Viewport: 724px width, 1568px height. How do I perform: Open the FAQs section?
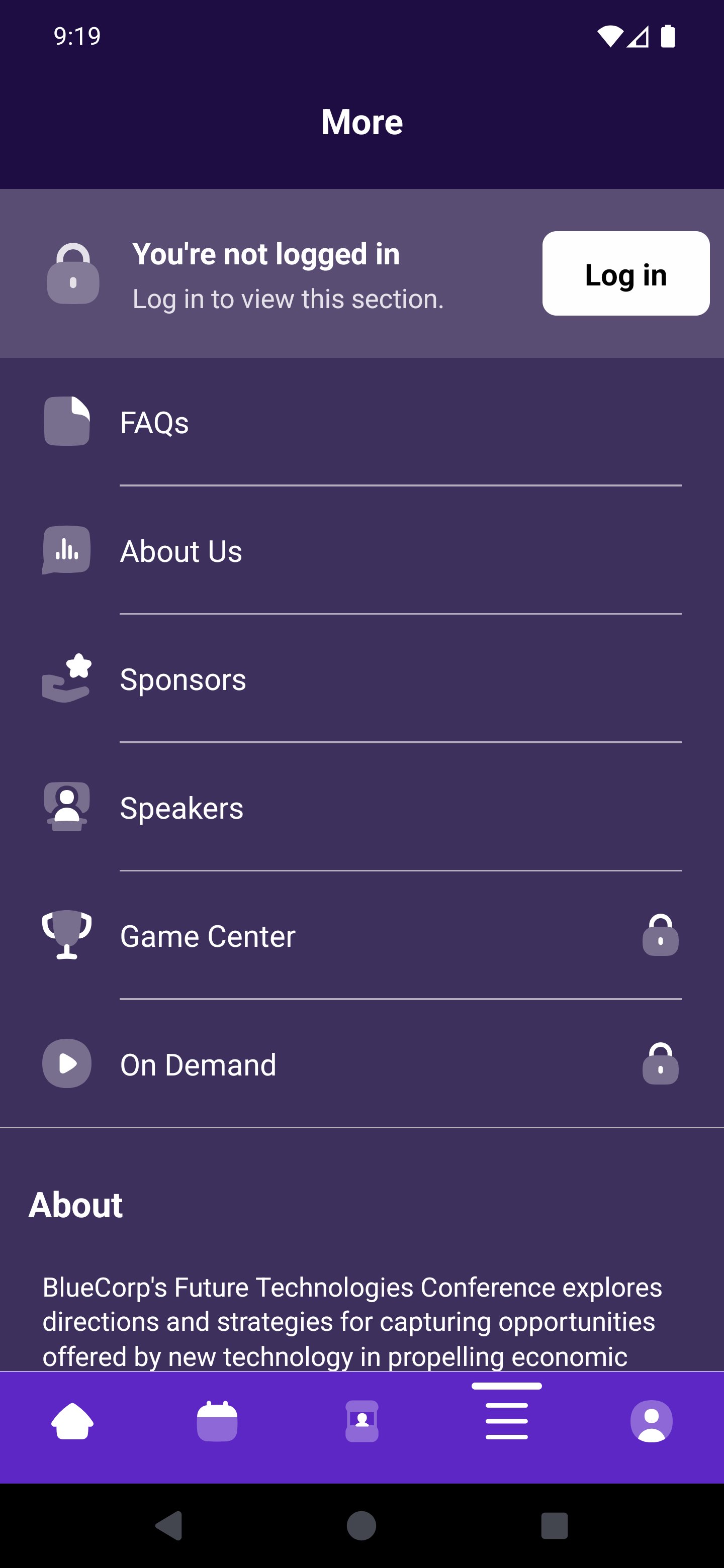click(x=361, y=423)
